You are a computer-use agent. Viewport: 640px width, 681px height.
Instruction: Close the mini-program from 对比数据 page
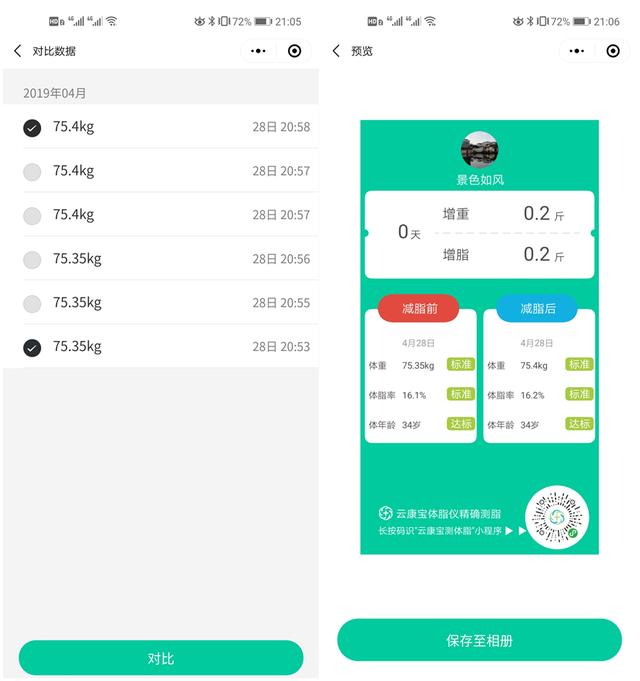(294, 51)
